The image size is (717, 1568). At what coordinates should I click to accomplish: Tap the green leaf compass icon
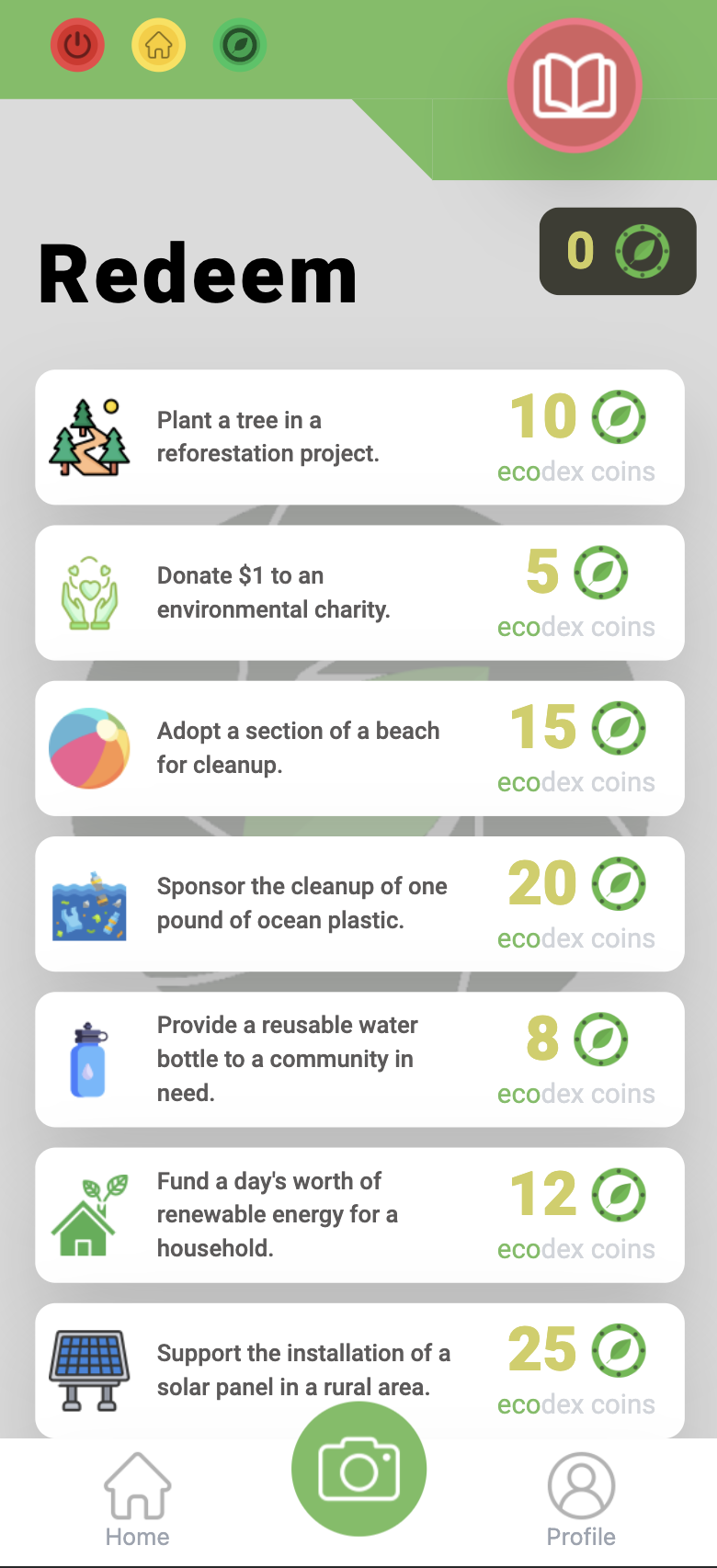click(240, 45)
